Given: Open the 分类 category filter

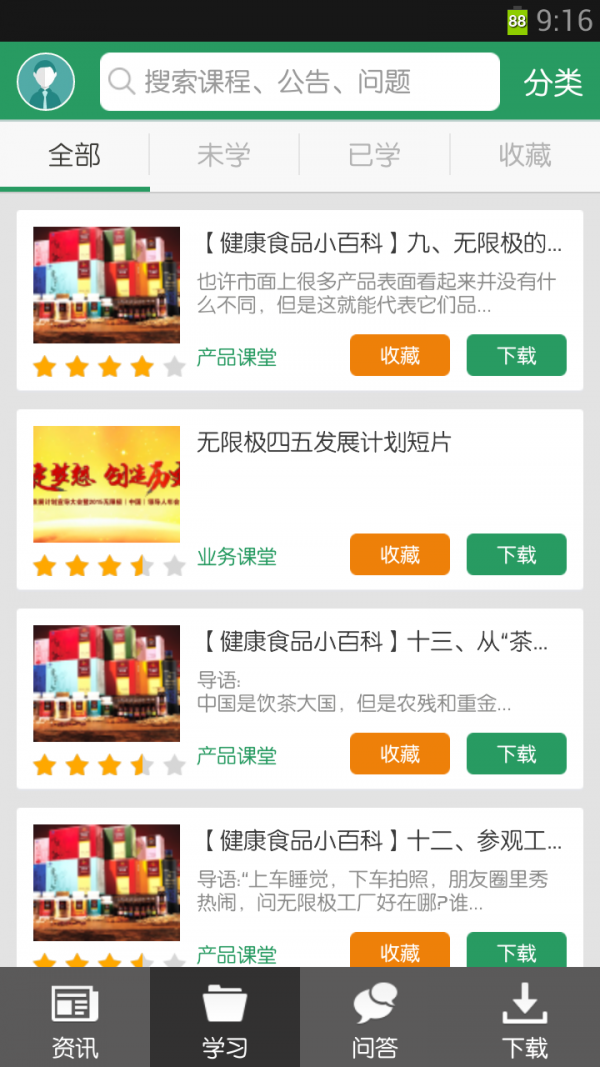Looking at the screenshot, I should coord(553,82).
